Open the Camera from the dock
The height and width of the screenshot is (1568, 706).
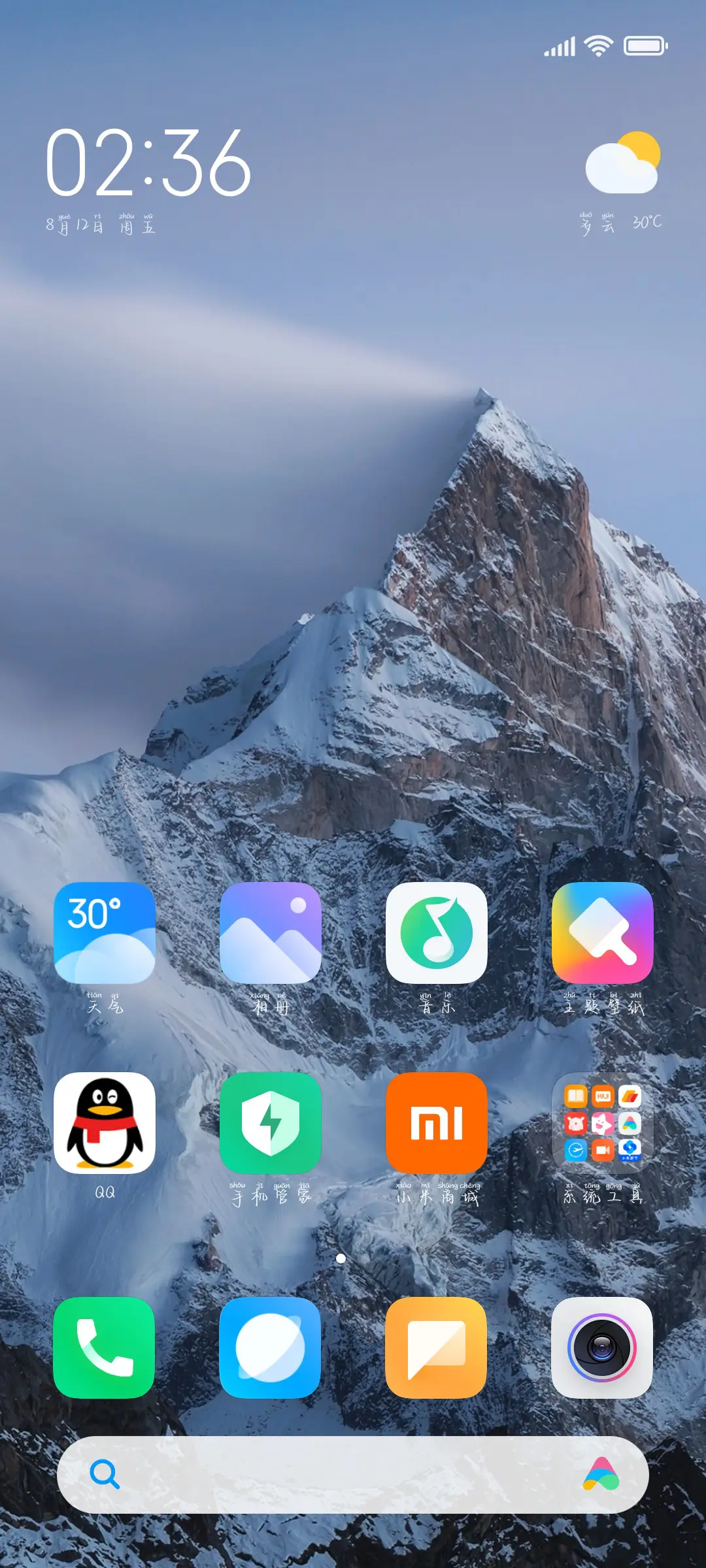603,1349
